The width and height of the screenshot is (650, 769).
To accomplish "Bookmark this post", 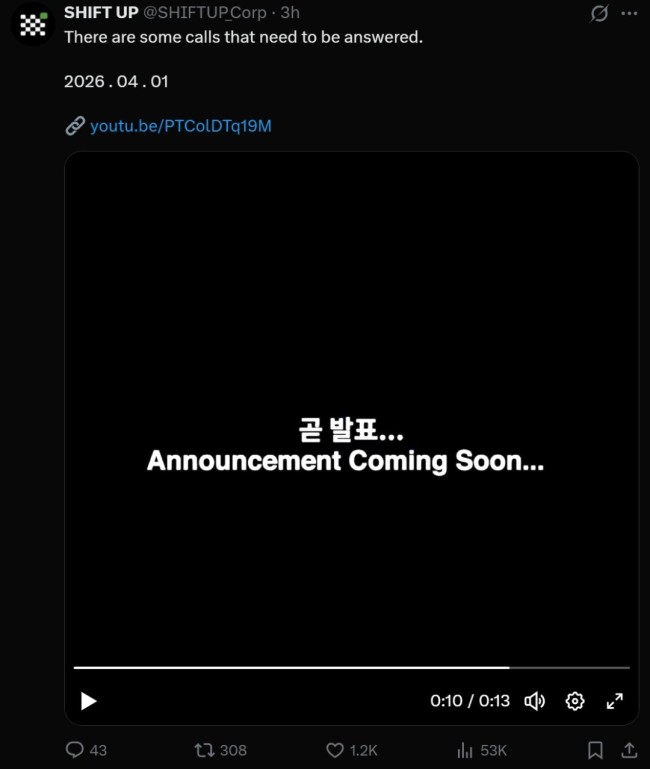I will coord(595,750).
